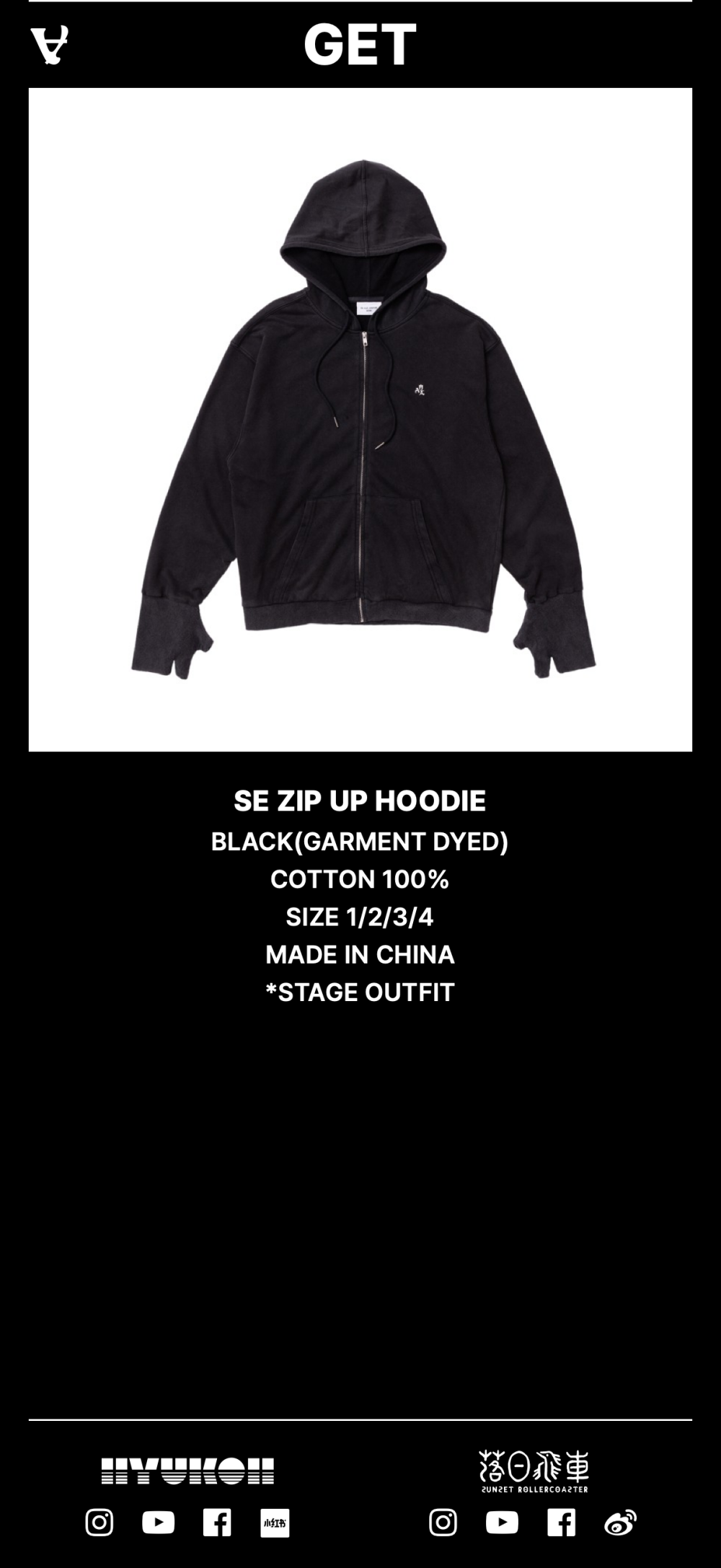Open Hyukoh's Xiaohongshu profile
Image resolution: width=721 pixels, height=1568 pixels.
pos(275,1523)
